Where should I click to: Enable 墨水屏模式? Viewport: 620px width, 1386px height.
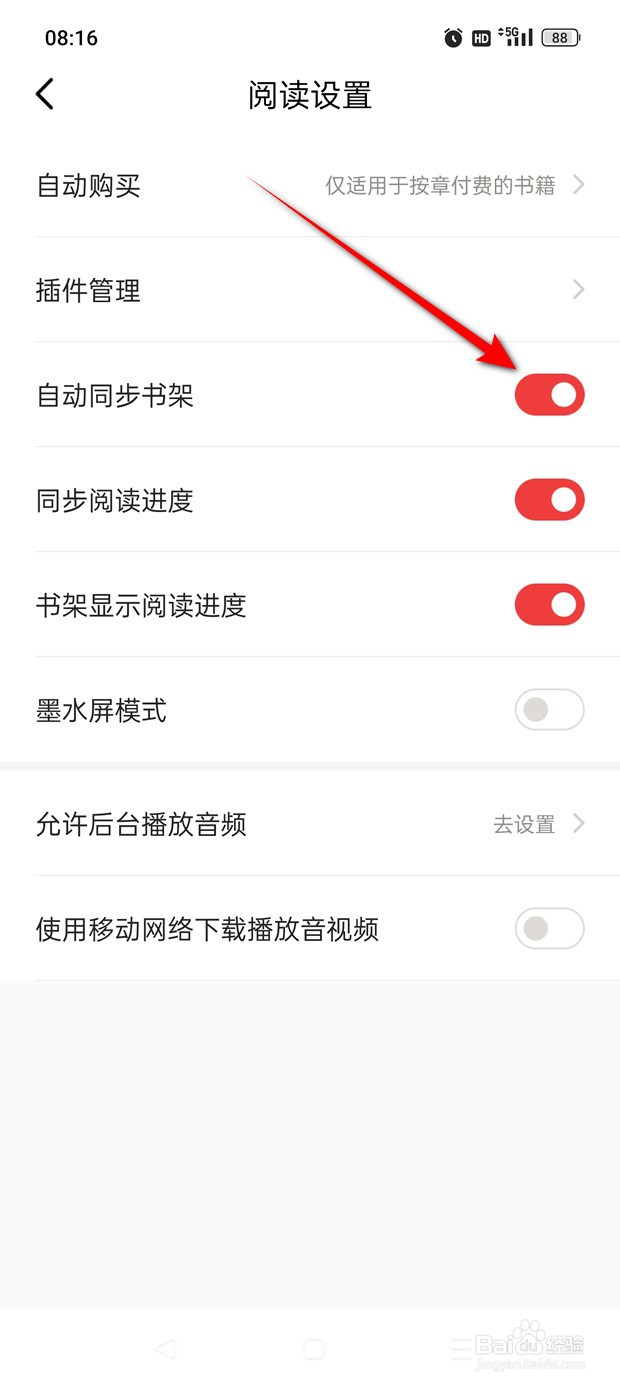(549, 710)
